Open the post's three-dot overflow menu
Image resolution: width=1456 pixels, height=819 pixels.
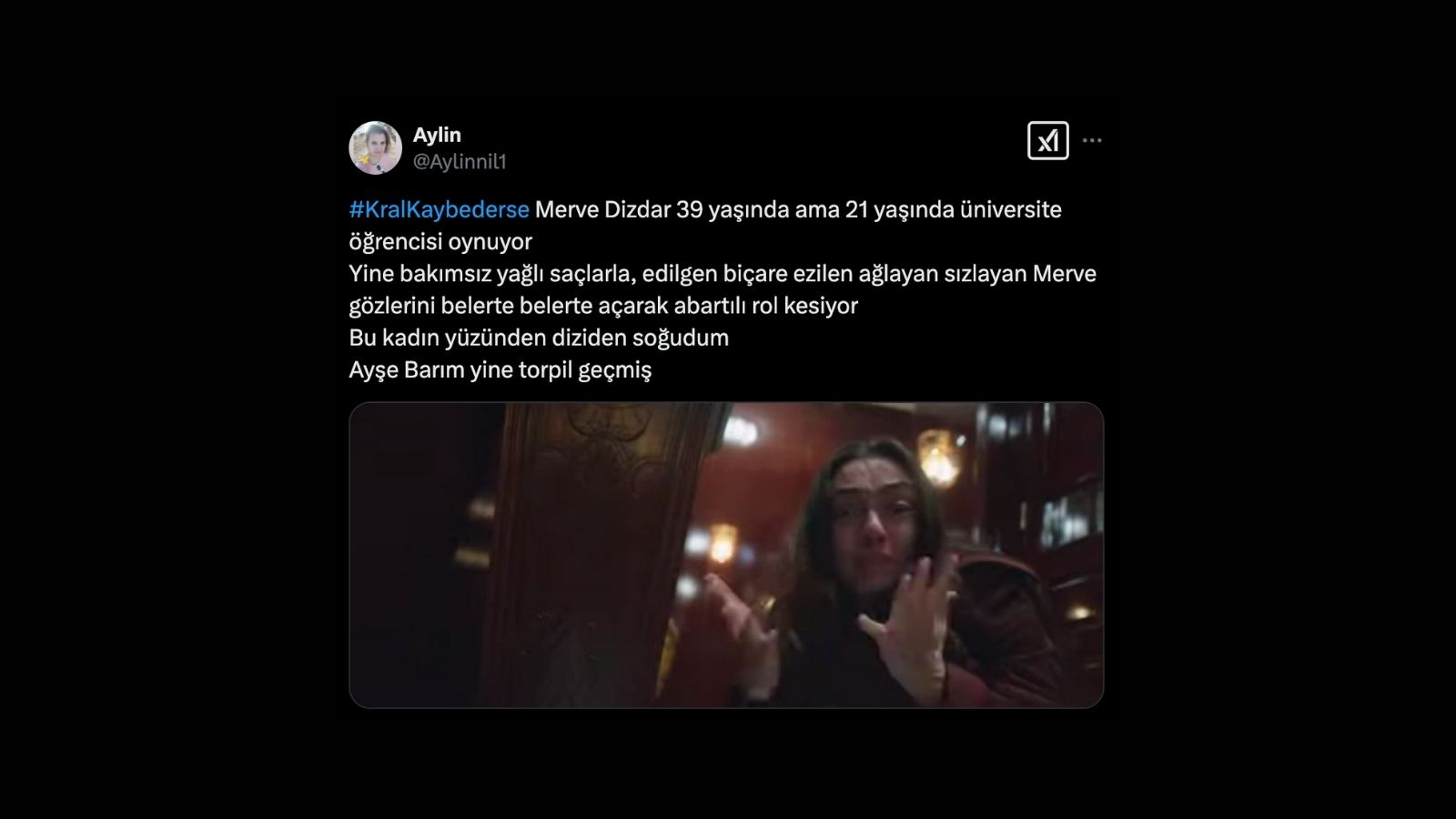point(1092,141)
